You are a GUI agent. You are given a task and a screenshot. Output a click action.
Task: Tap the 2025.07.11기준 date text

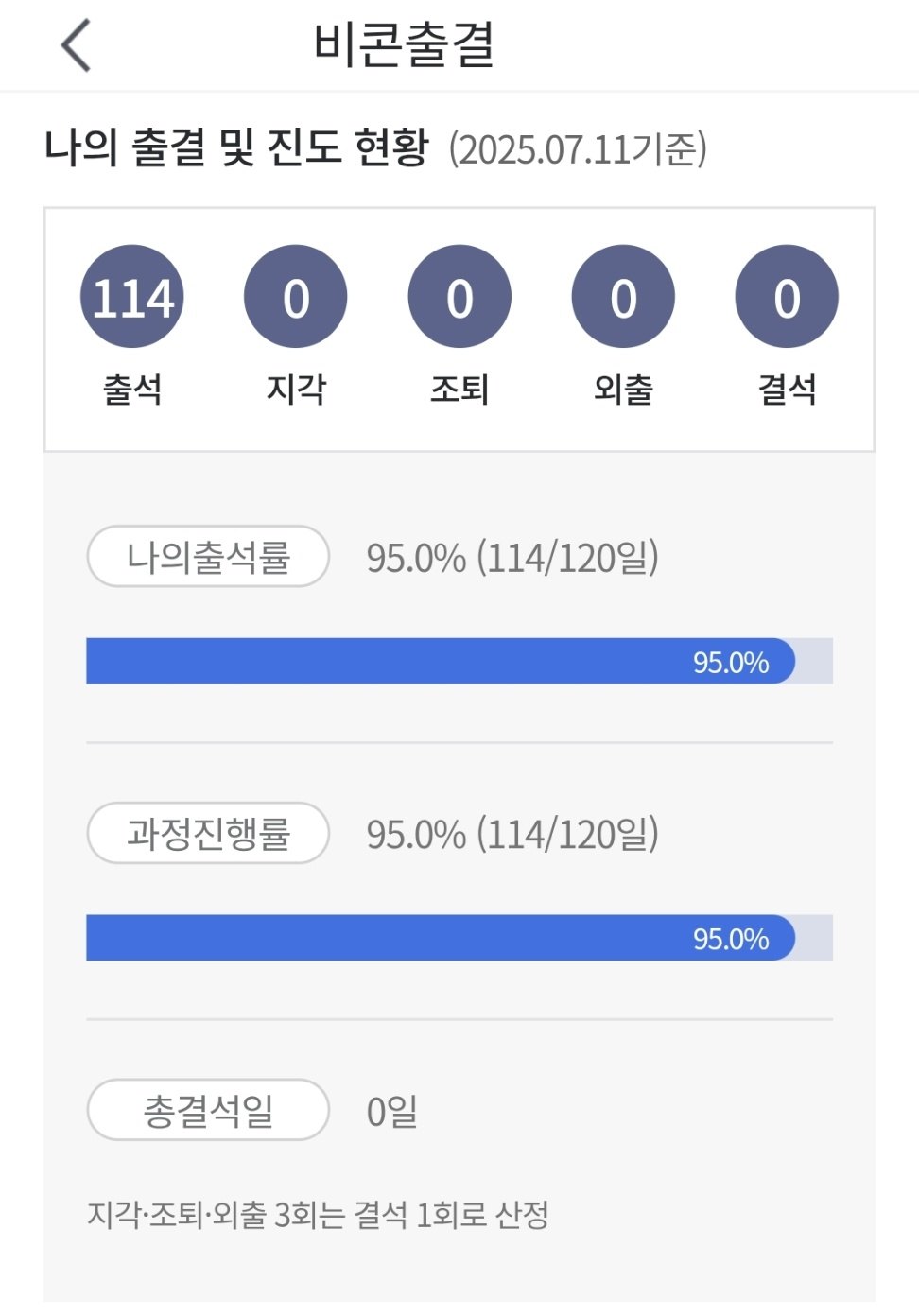[581, 147]
